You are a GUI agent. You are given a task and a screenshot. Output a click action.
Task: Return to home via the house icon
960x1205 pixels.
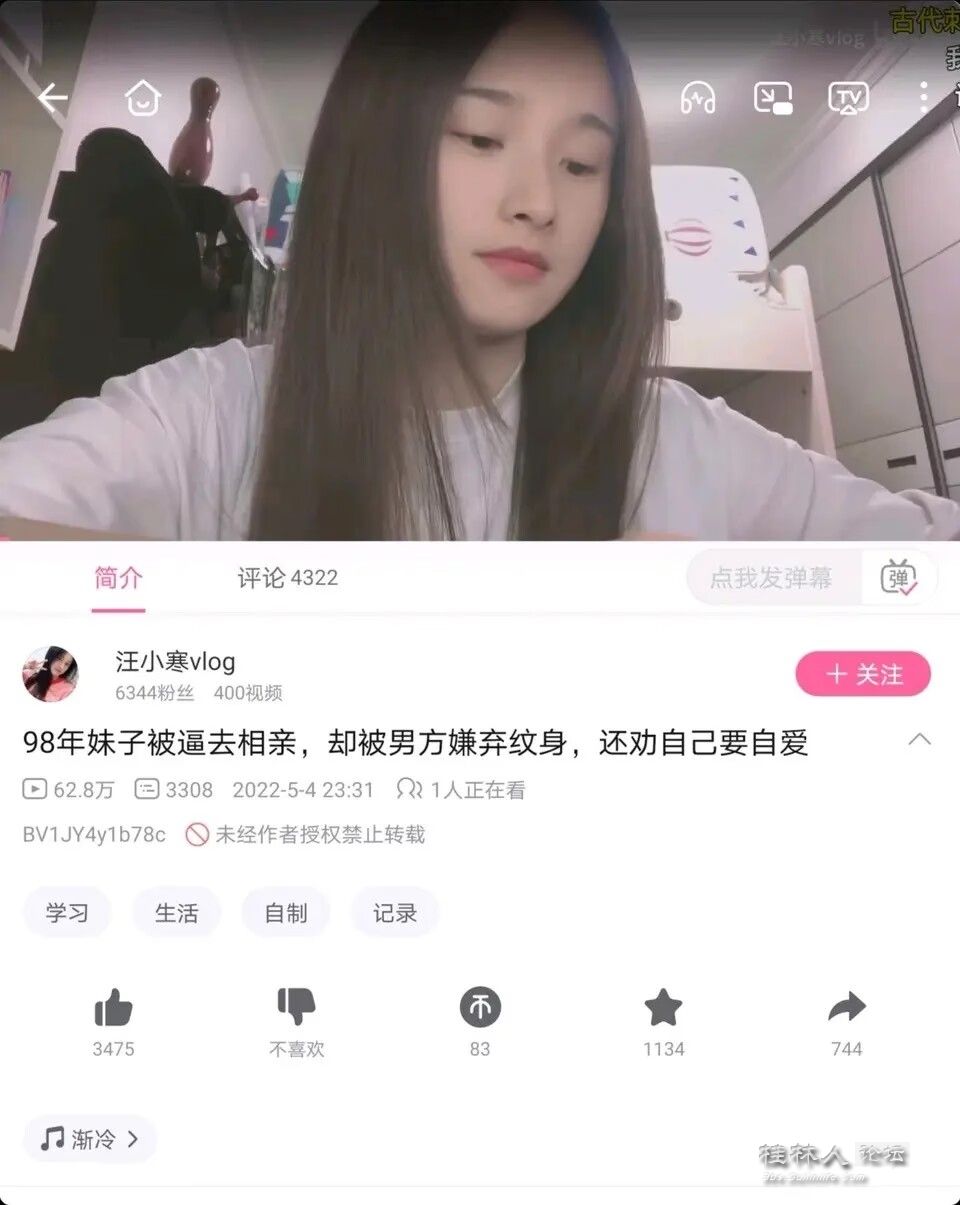click(143, 98)
